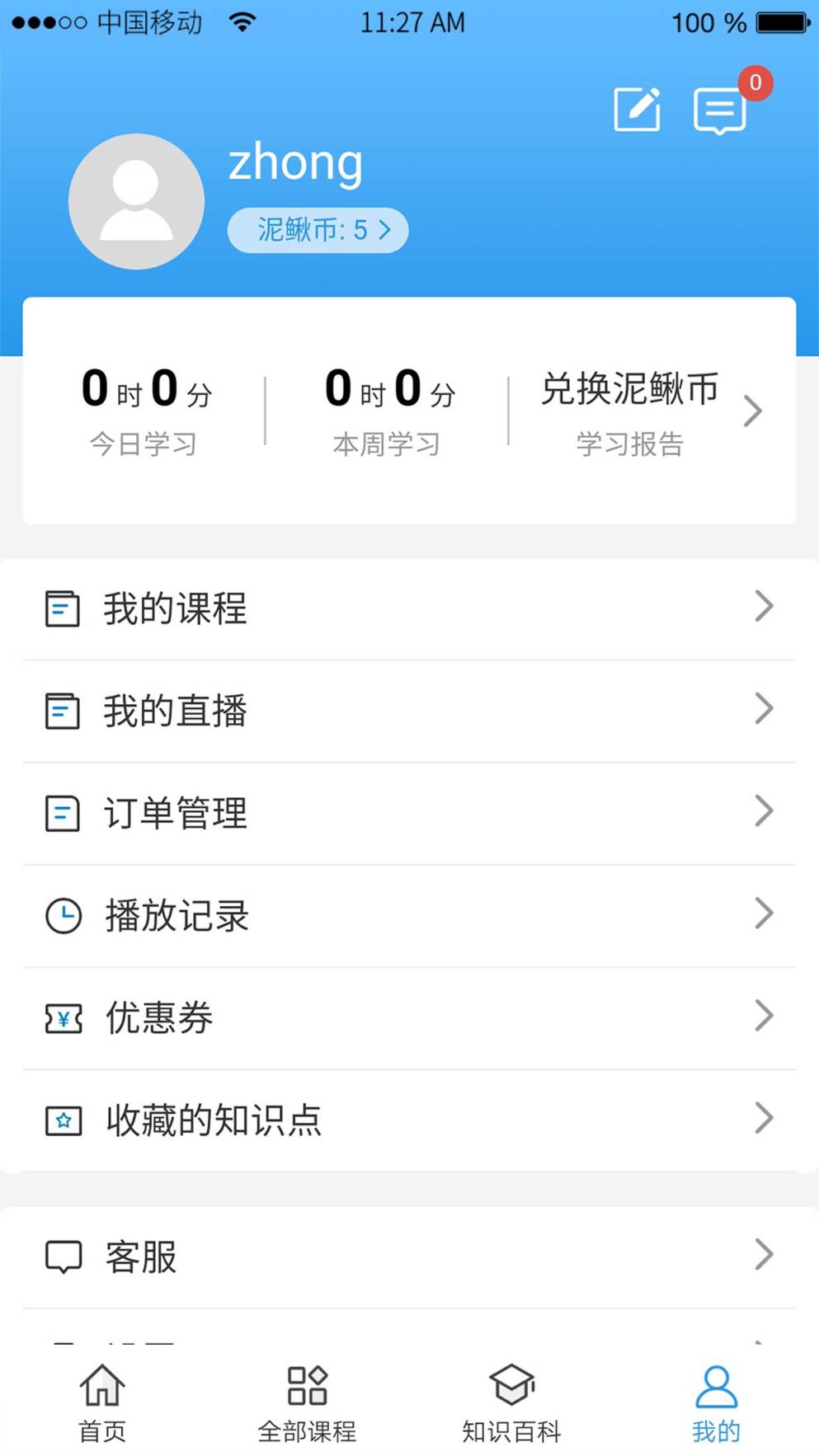Screen dimensions: 819x1456
Task: Open the 泥鳅币: 5 balance chip
Action: pos(318,230)
